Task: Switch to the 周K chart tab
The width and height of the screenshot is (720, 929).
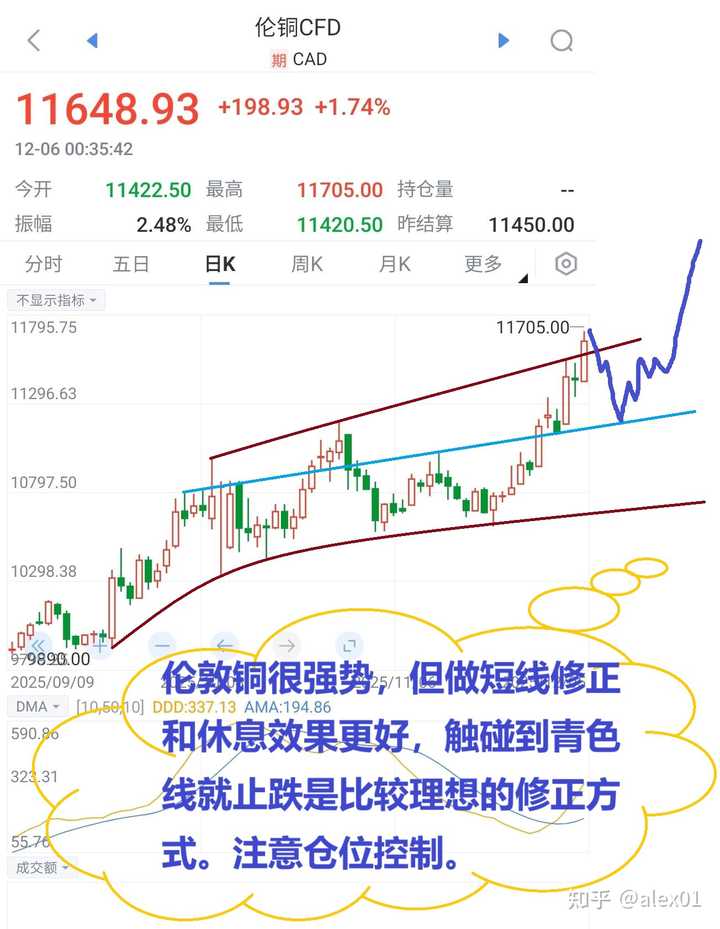Action: pos(307,264)
